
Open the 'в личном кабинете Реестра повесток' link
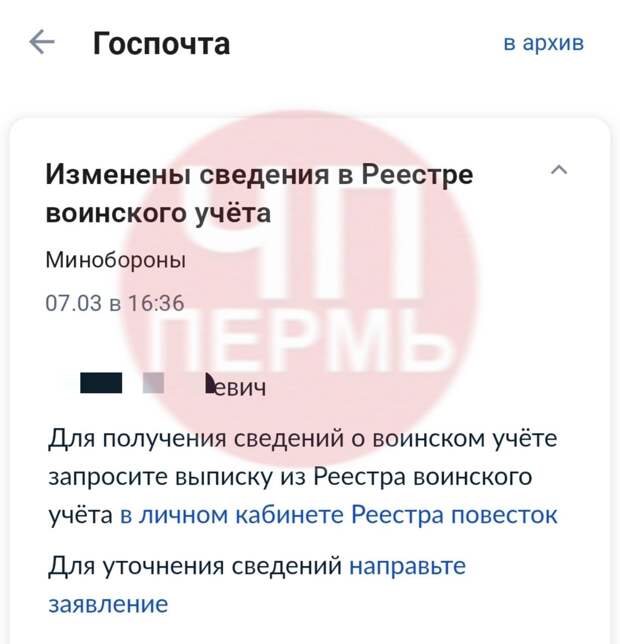coord(338,515)
